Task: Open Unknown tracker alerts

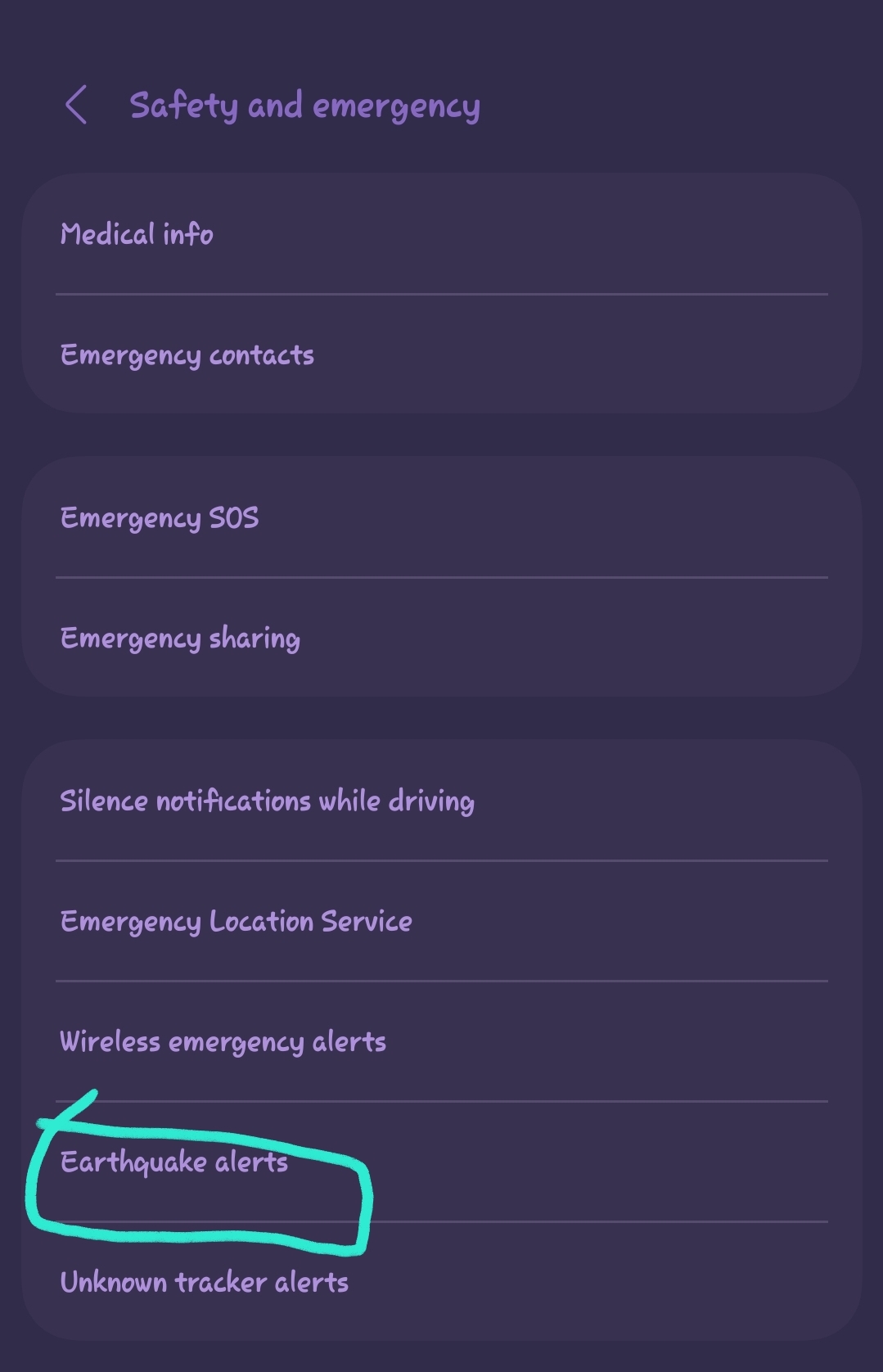Action: pos(204,1283)
